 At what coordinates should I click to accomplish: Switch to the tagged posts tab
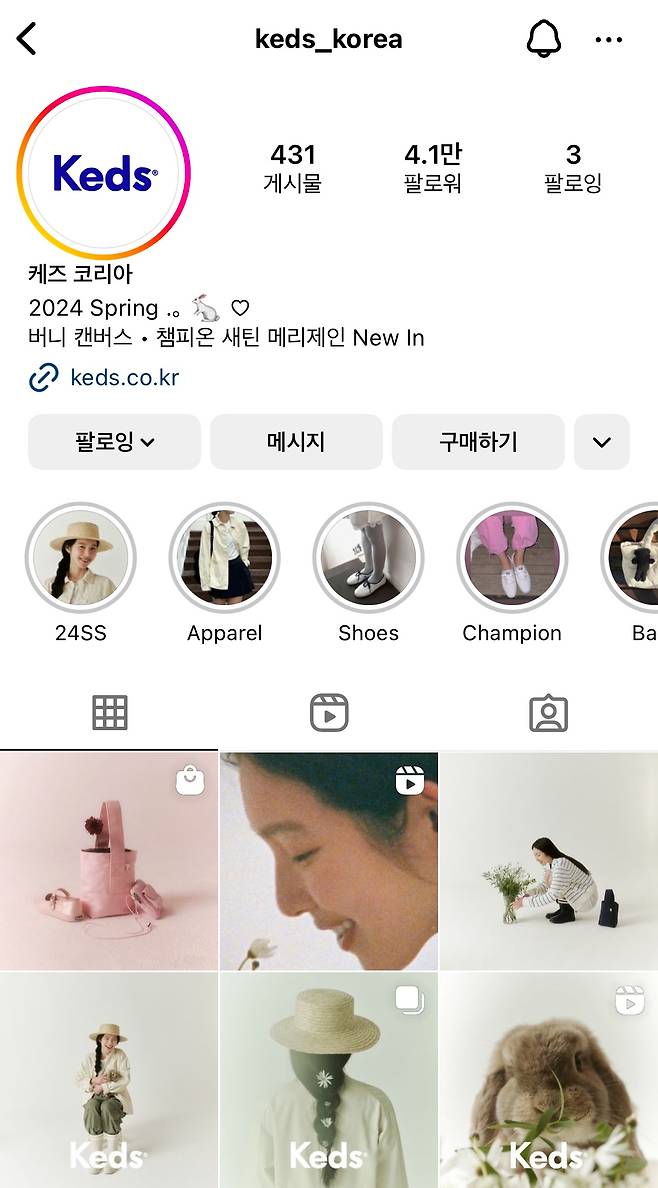pos(548,713)
